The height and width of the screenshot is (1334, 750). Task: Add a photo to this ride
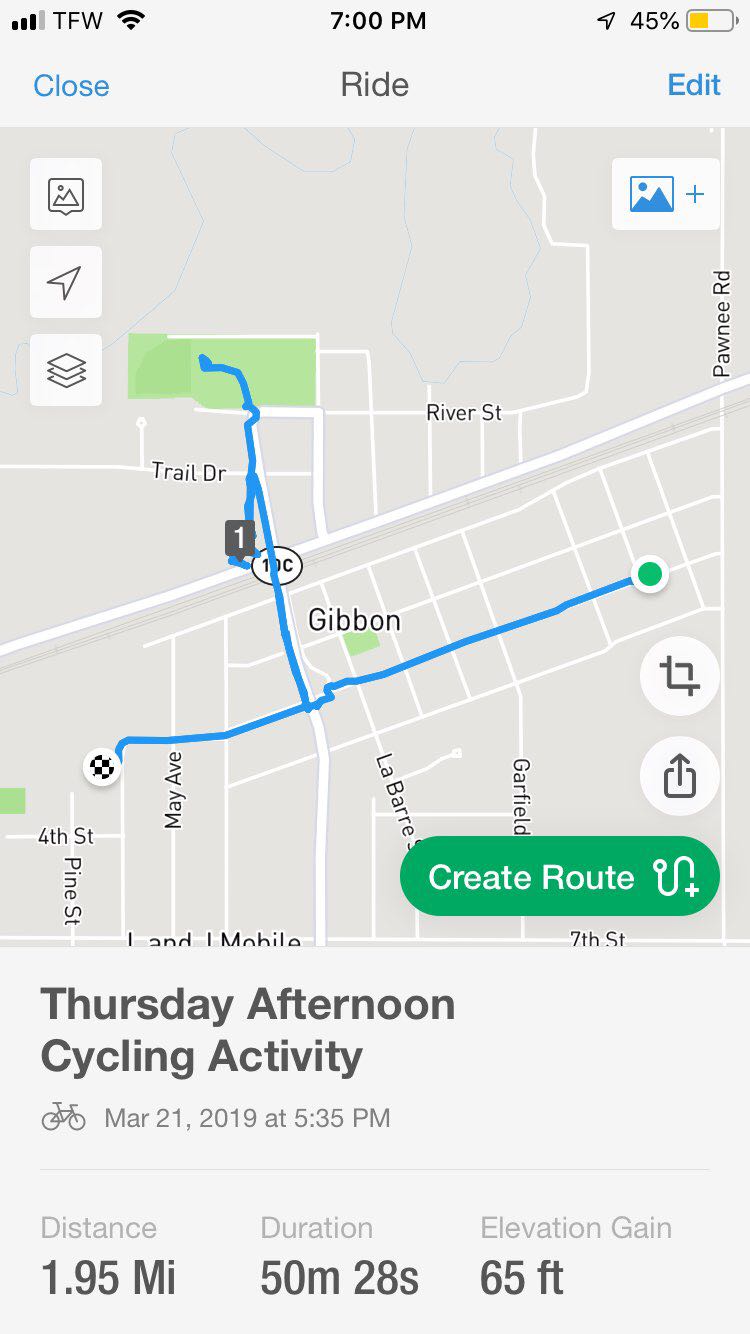[666, 194]
